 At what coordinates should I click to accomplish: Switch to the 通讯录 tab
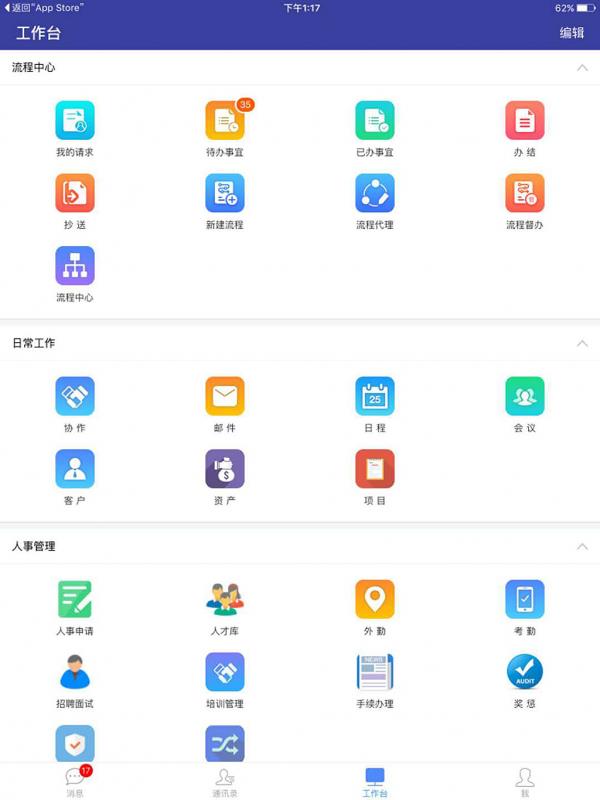[225, 781]
